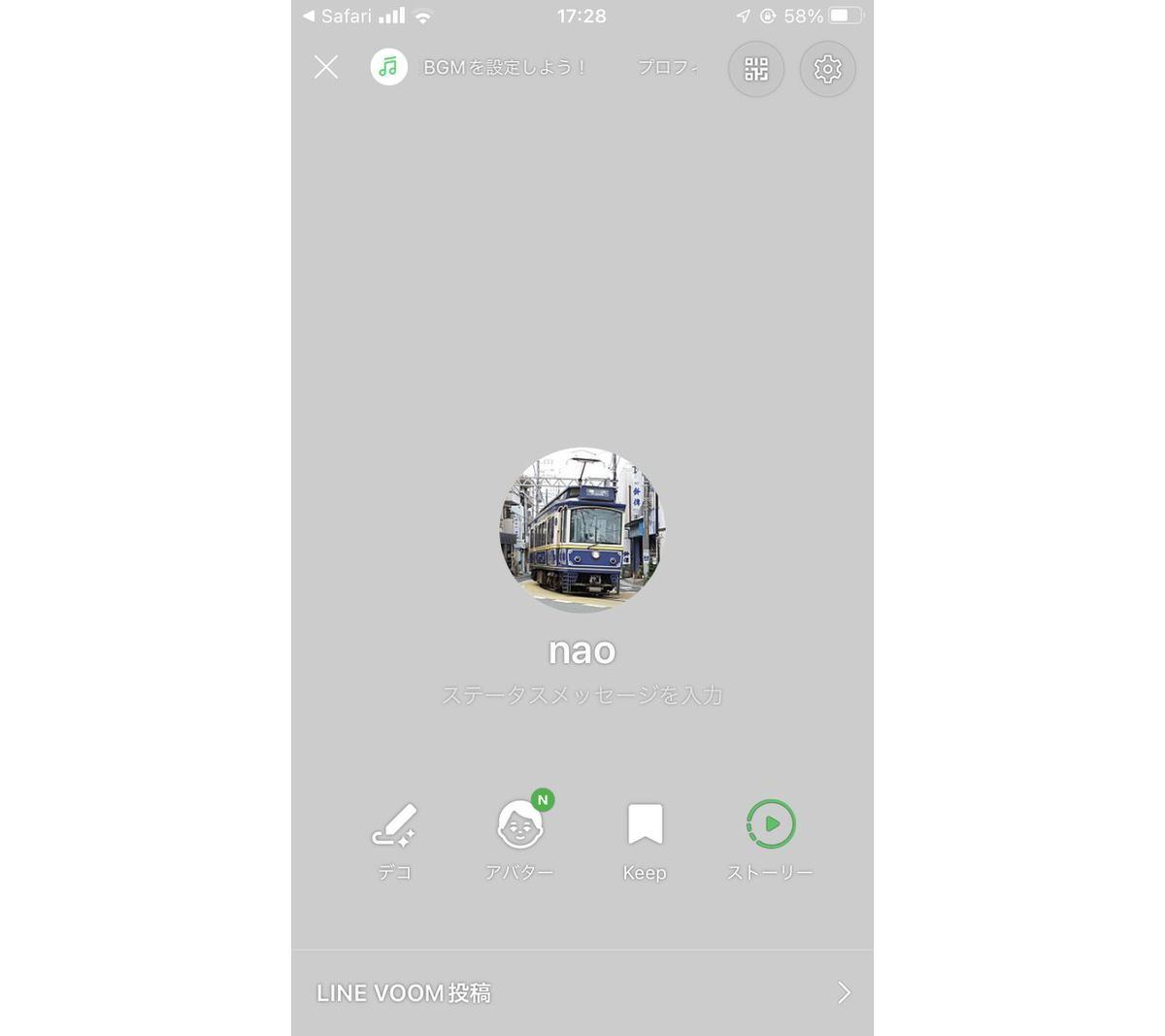
Task: Return to Safari via back link
Action: [338, 16]
